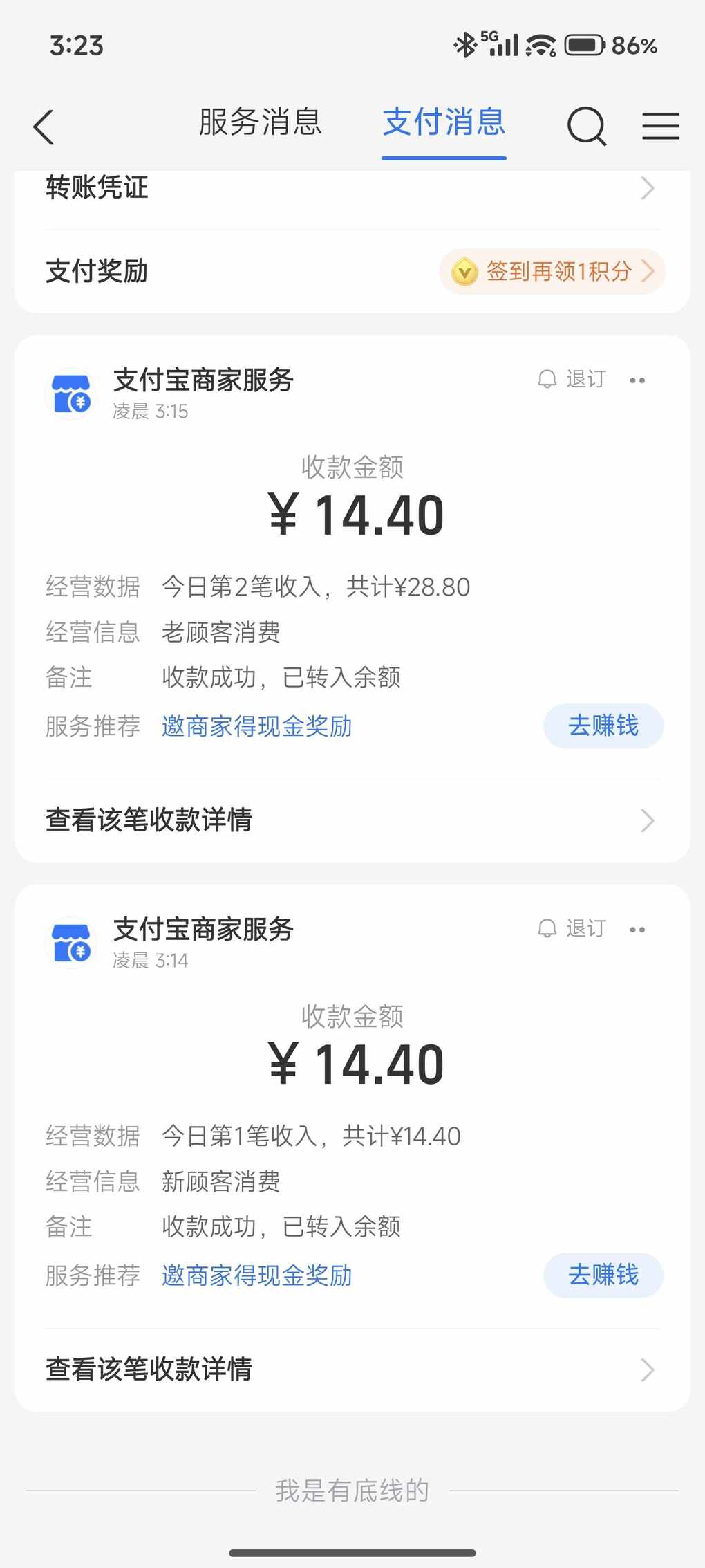Tap 退订 on the 3:14 message
This screenshot has height=1568, width=705.
(573, 928)
